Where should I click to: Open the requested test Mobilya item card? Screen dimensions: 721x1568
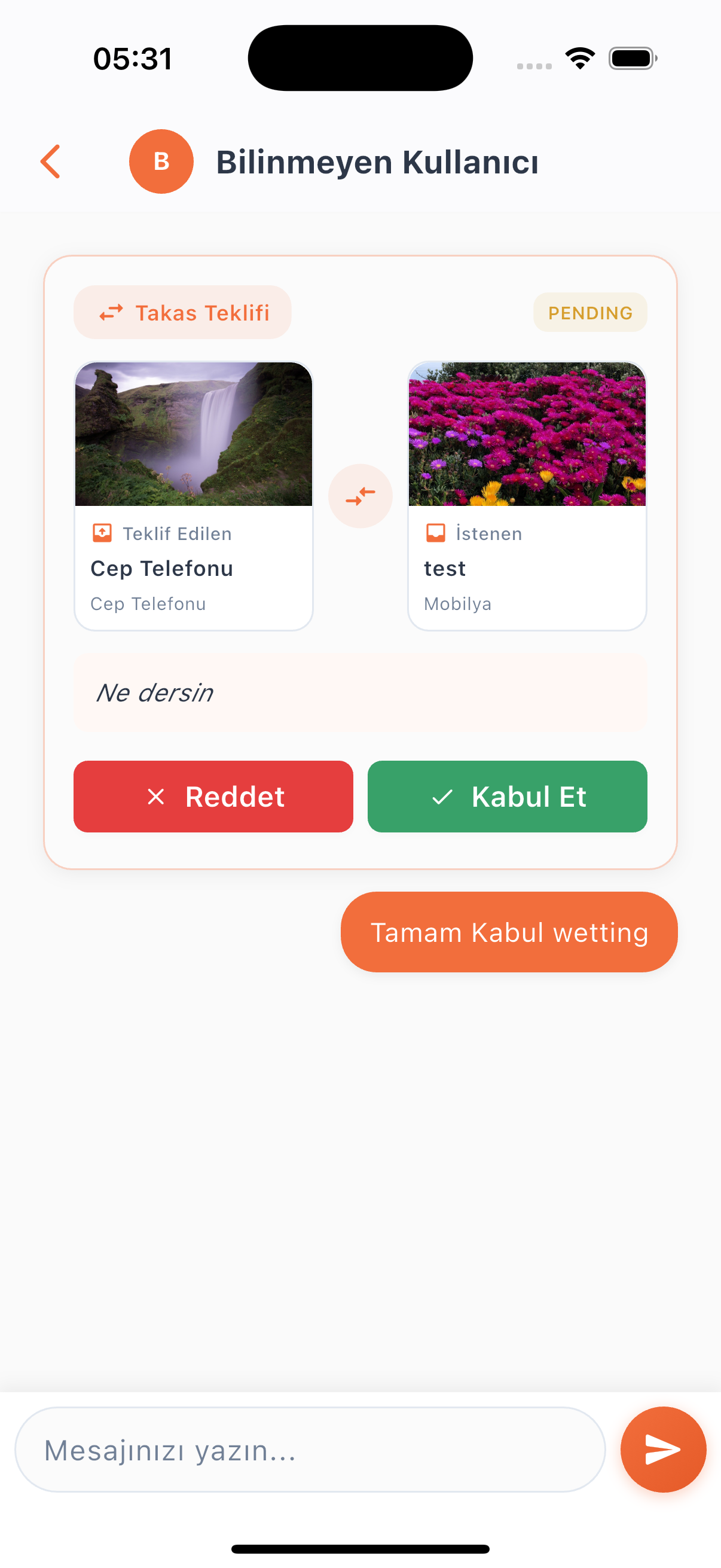point(526,496)
